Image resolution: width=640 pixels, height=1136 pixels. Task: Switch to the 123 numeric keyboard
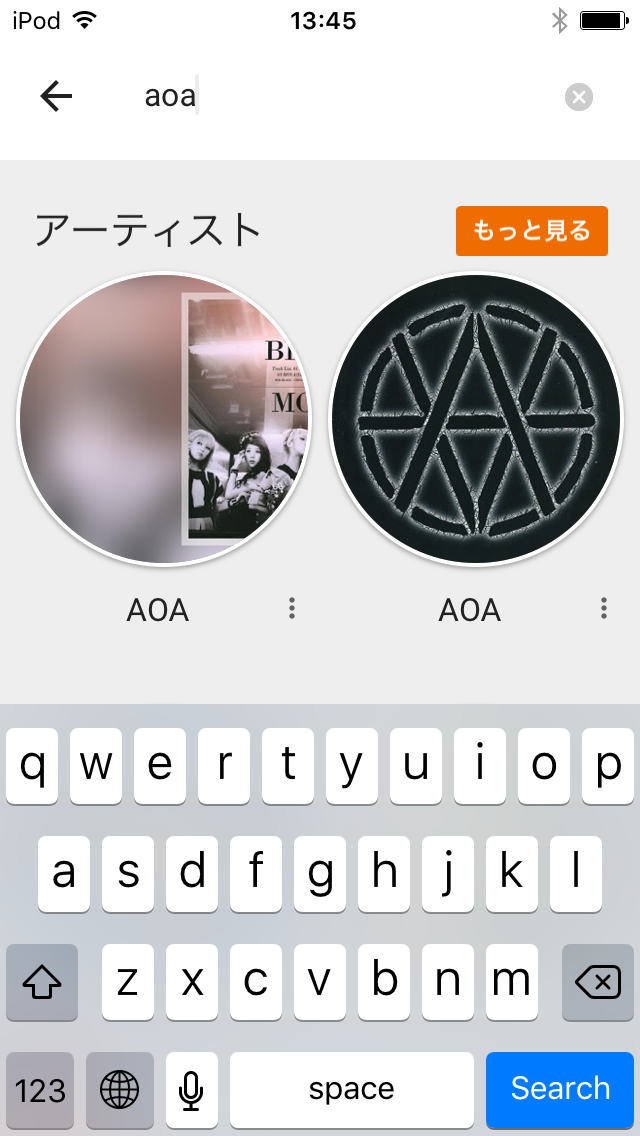pos(40,1089)
